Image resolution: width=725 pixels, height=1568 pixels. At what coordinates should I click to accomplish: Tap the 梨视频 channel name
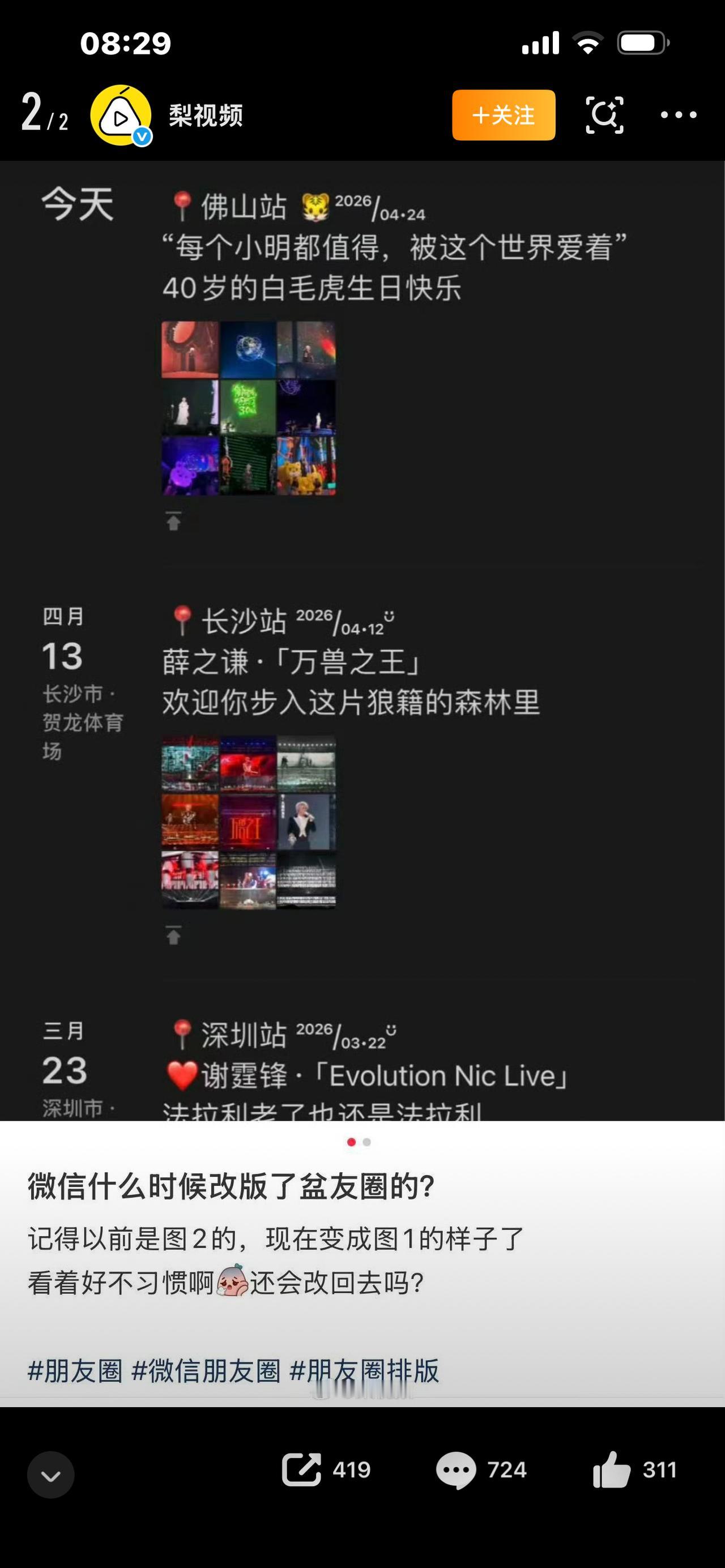[x=203, y=114]
